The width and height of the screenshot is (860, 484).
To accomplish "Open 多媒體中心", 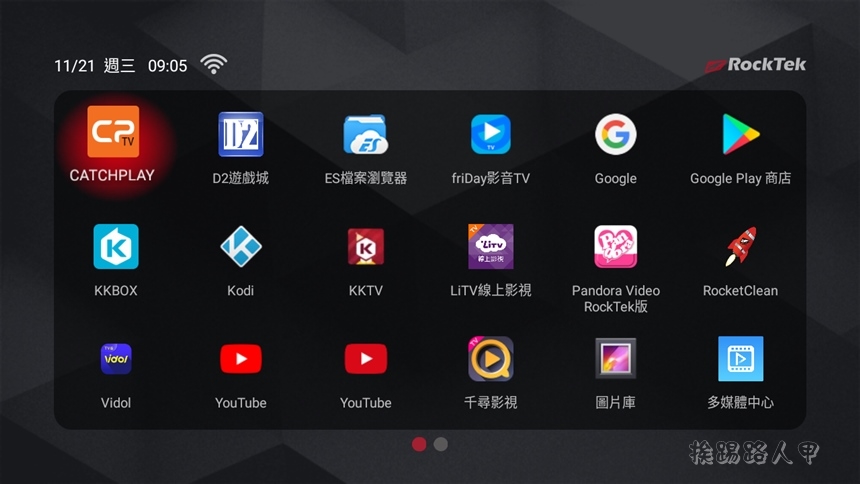I will pos(741,359).
